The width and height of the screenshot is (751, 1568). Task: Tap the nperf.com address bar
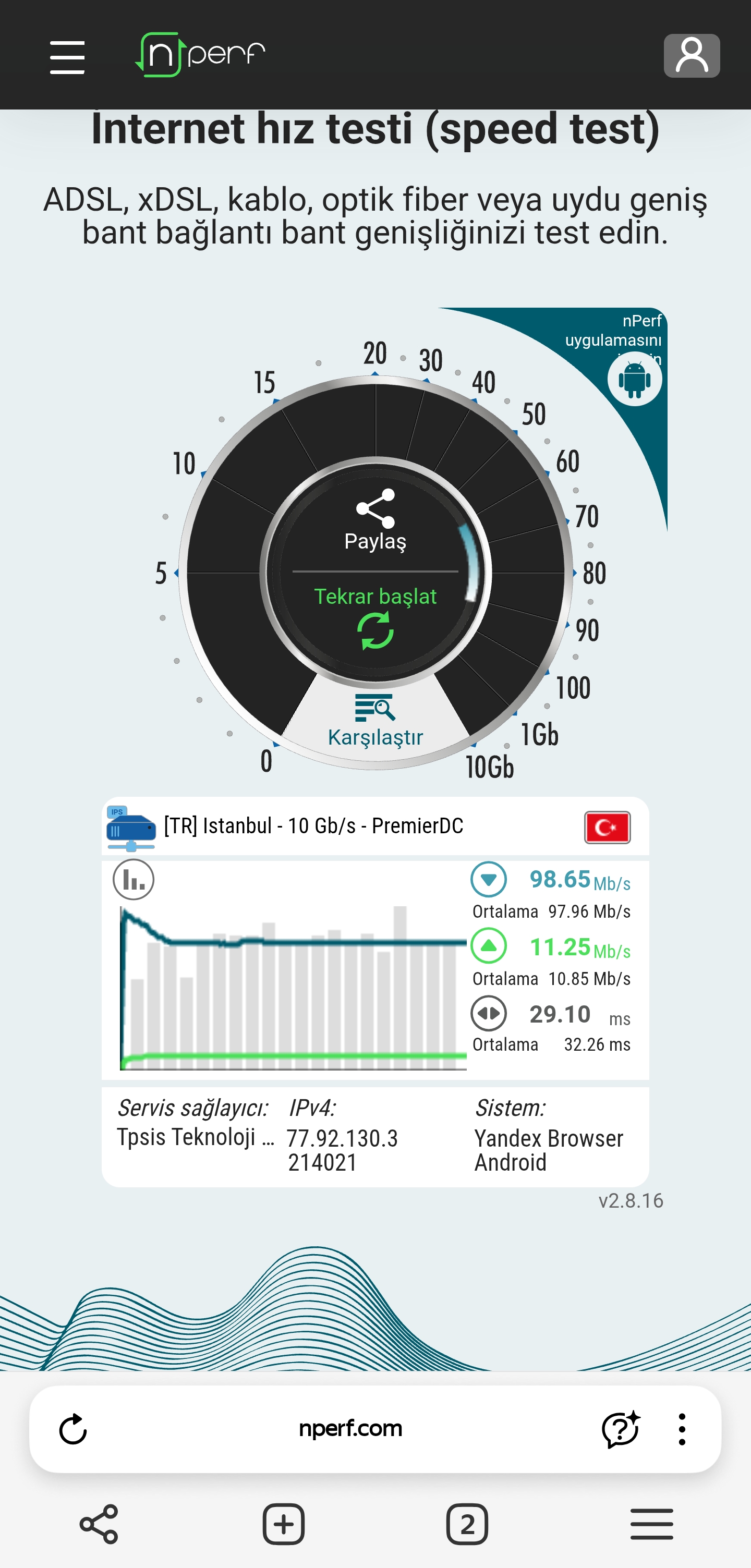point(350,1429)
